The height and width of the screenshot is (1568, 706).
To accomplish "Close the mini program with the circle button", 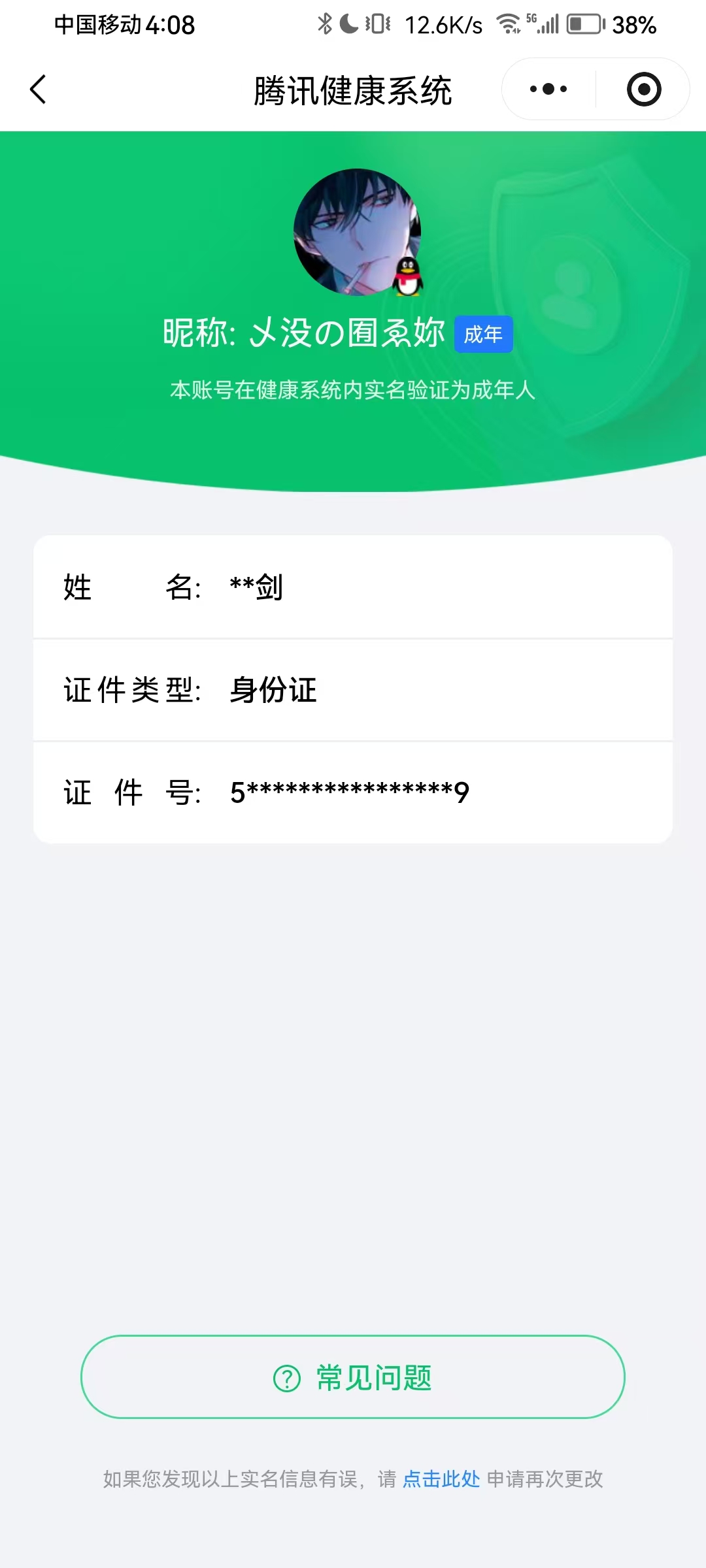I will point(643,90).
